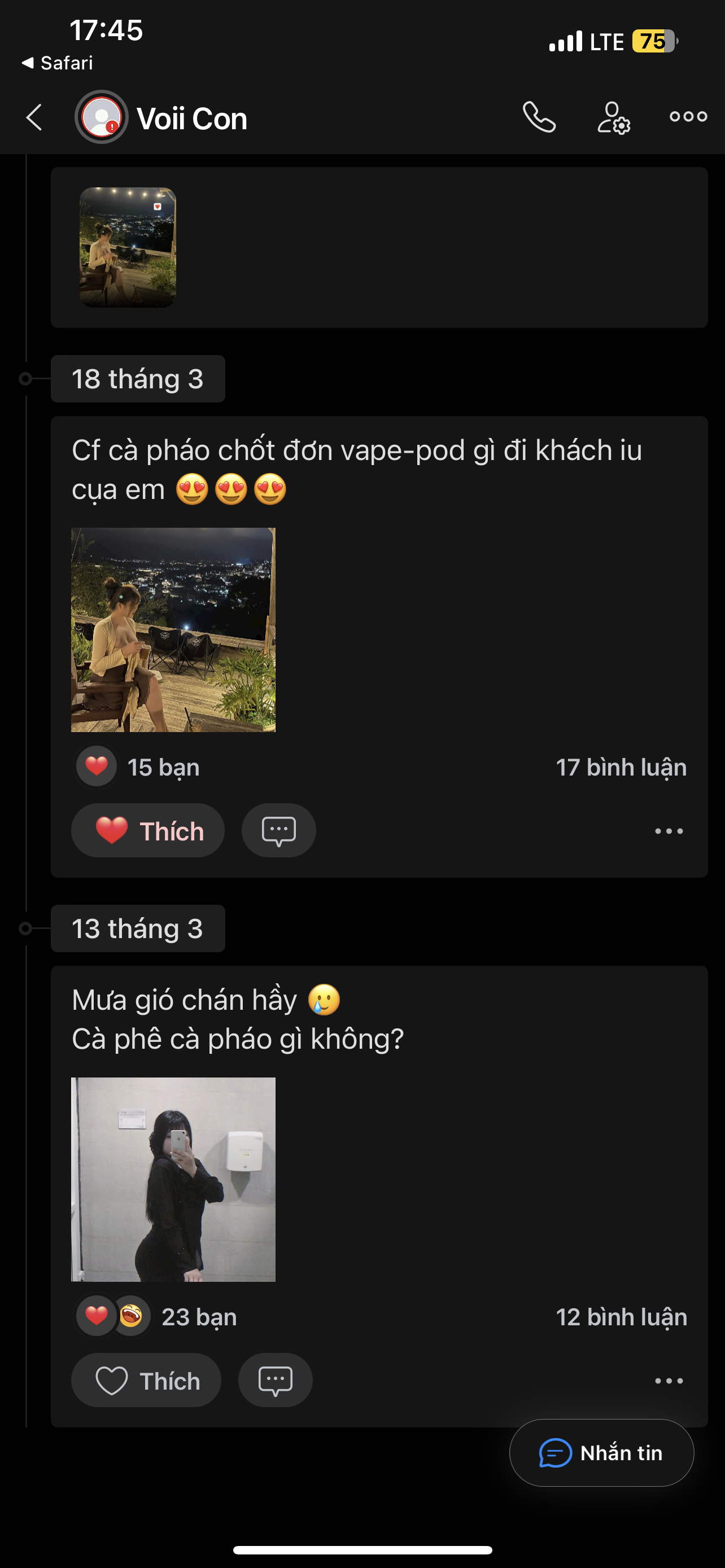This screenshot has height=1568, width=725.
Task: Return to Safari via status bar link
Action: coord(58,63)
